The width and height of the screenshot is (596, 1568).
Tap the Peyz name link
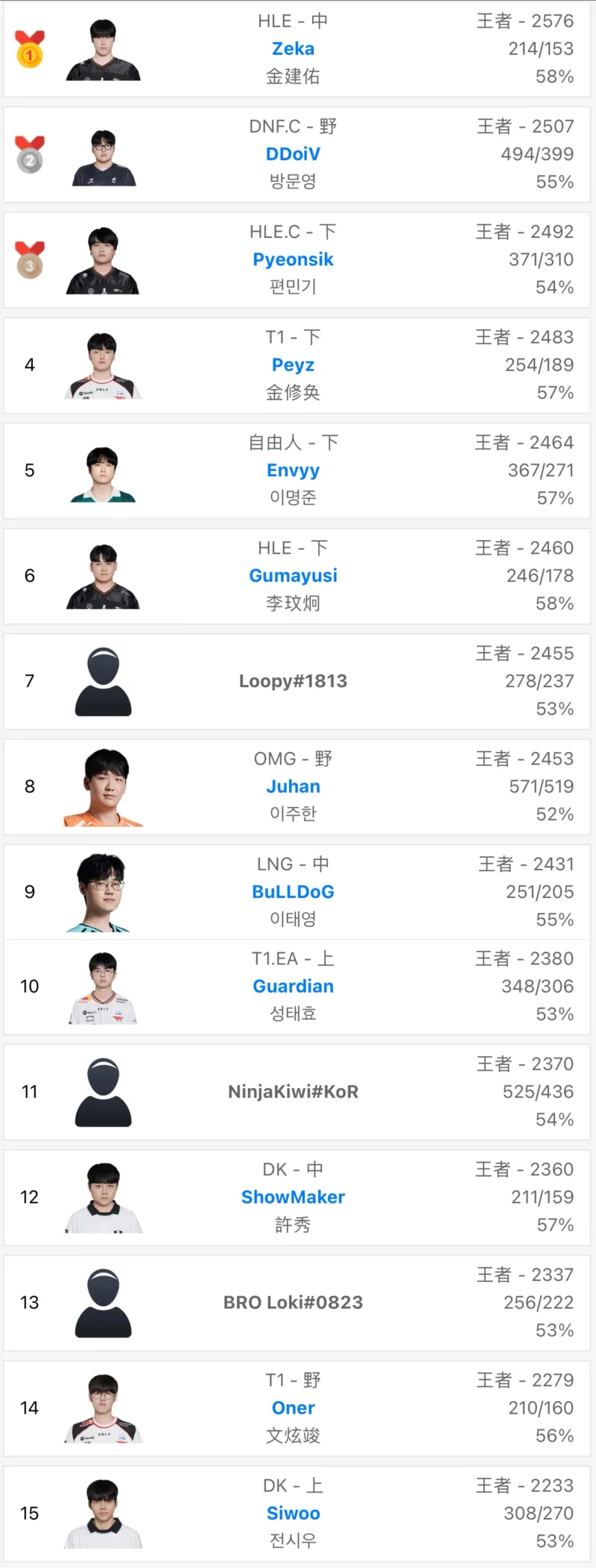pos(293,365)
